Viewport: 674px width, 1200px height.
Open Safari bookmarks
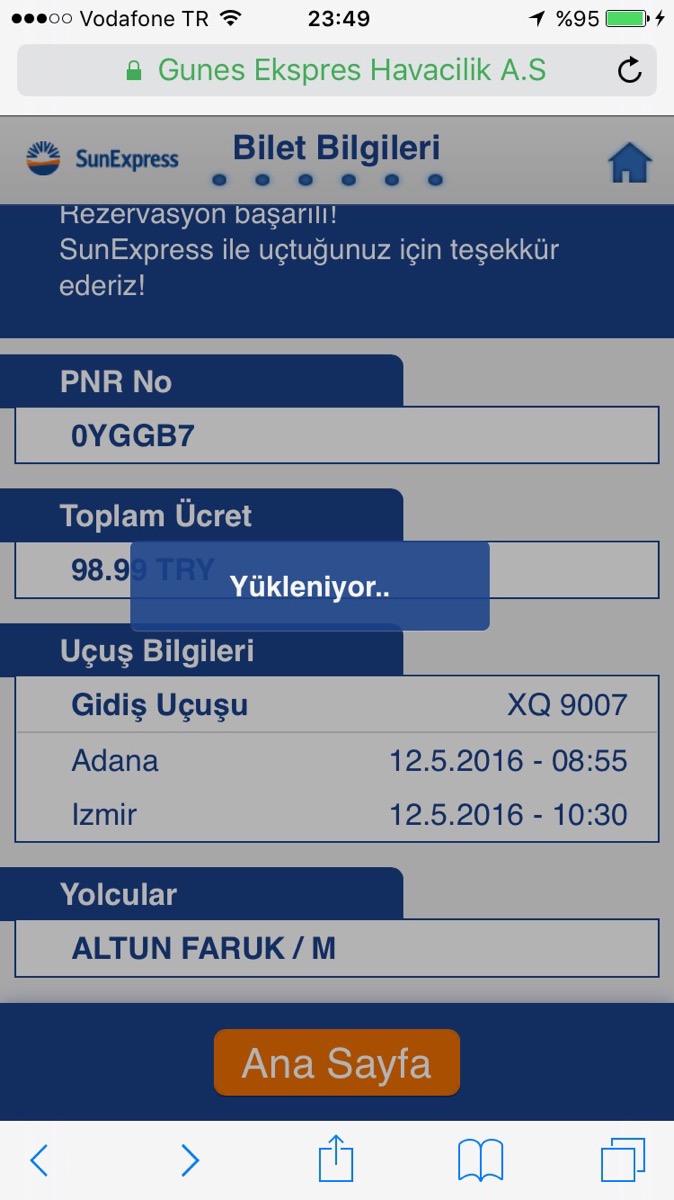pos(480,1161)
